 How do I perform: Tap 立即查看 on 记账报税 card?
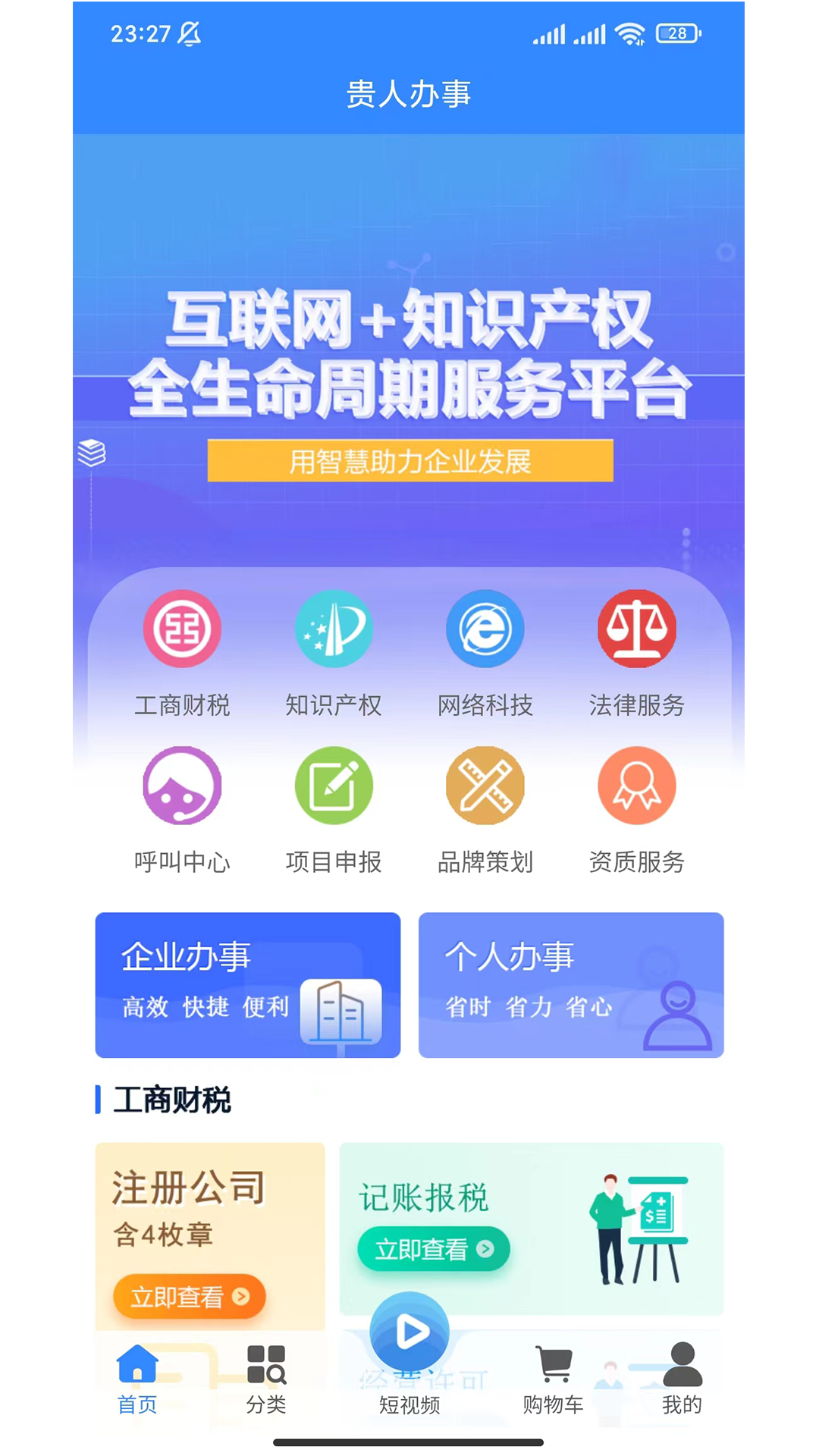pyautogui.click(x=434, y=1250)
